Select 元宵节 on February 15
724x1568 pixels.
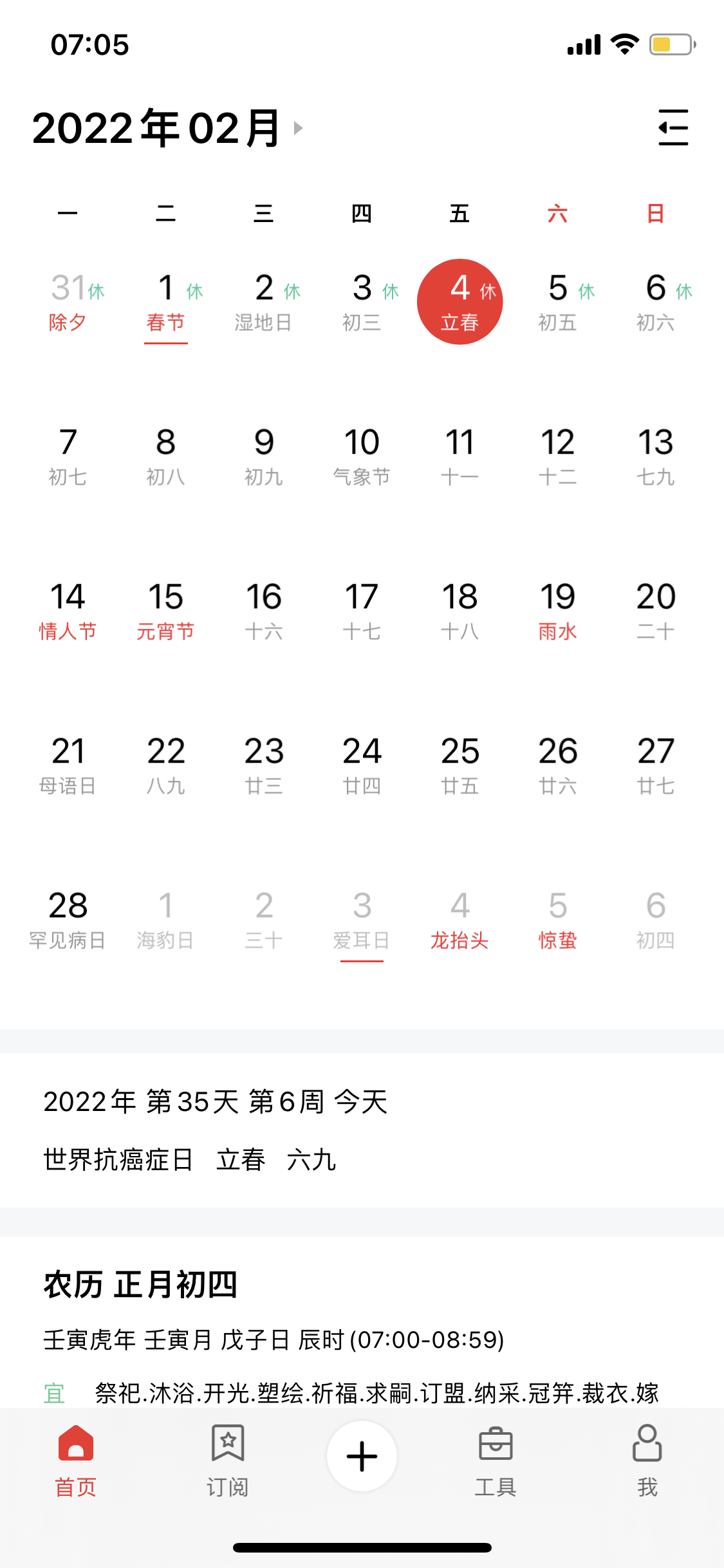click(167, 610)
